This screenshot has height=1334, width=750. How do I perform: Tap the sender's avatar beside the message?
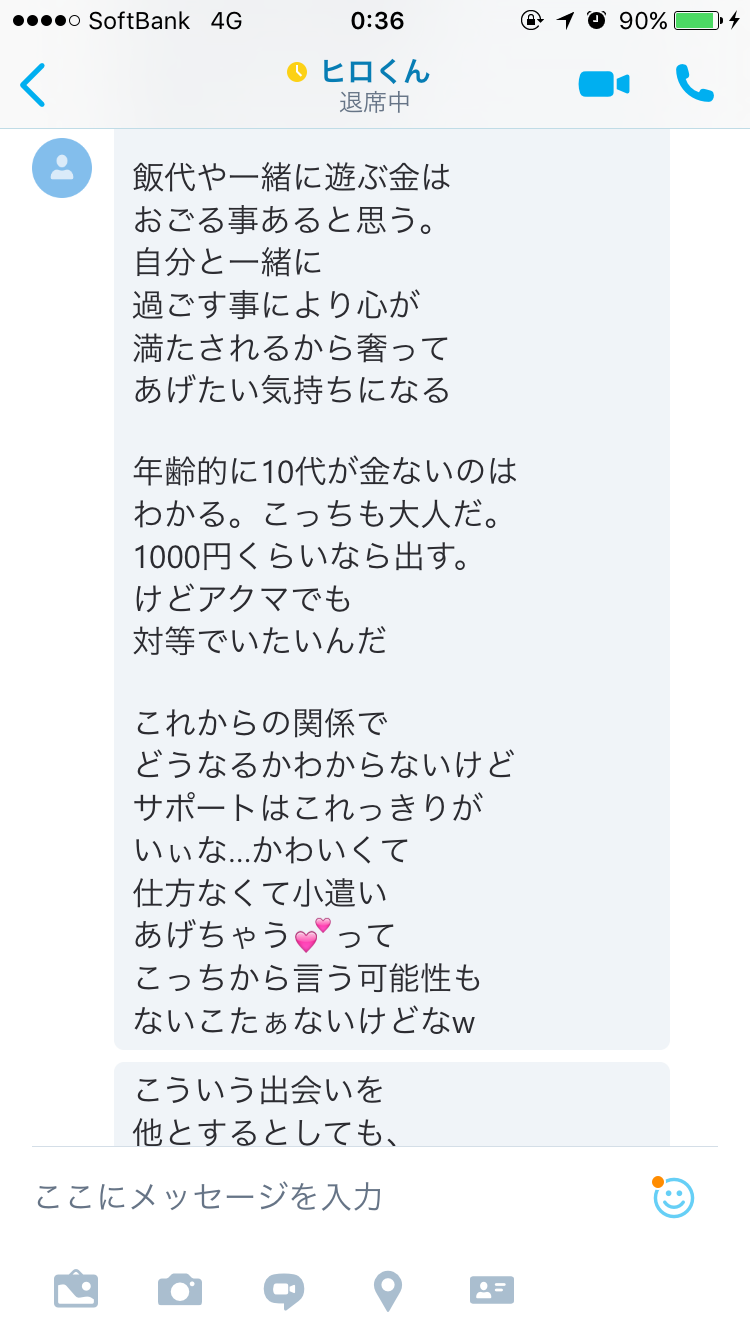click(x=62, y=168)
